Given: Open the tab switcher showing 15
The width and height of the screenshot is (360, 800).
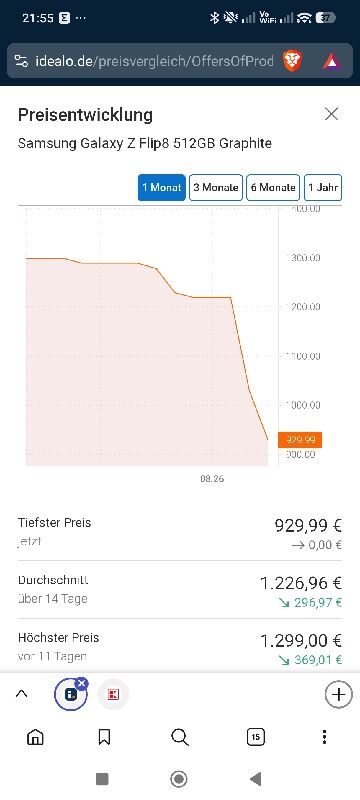Looking at the screenshot, I should 255,737.
